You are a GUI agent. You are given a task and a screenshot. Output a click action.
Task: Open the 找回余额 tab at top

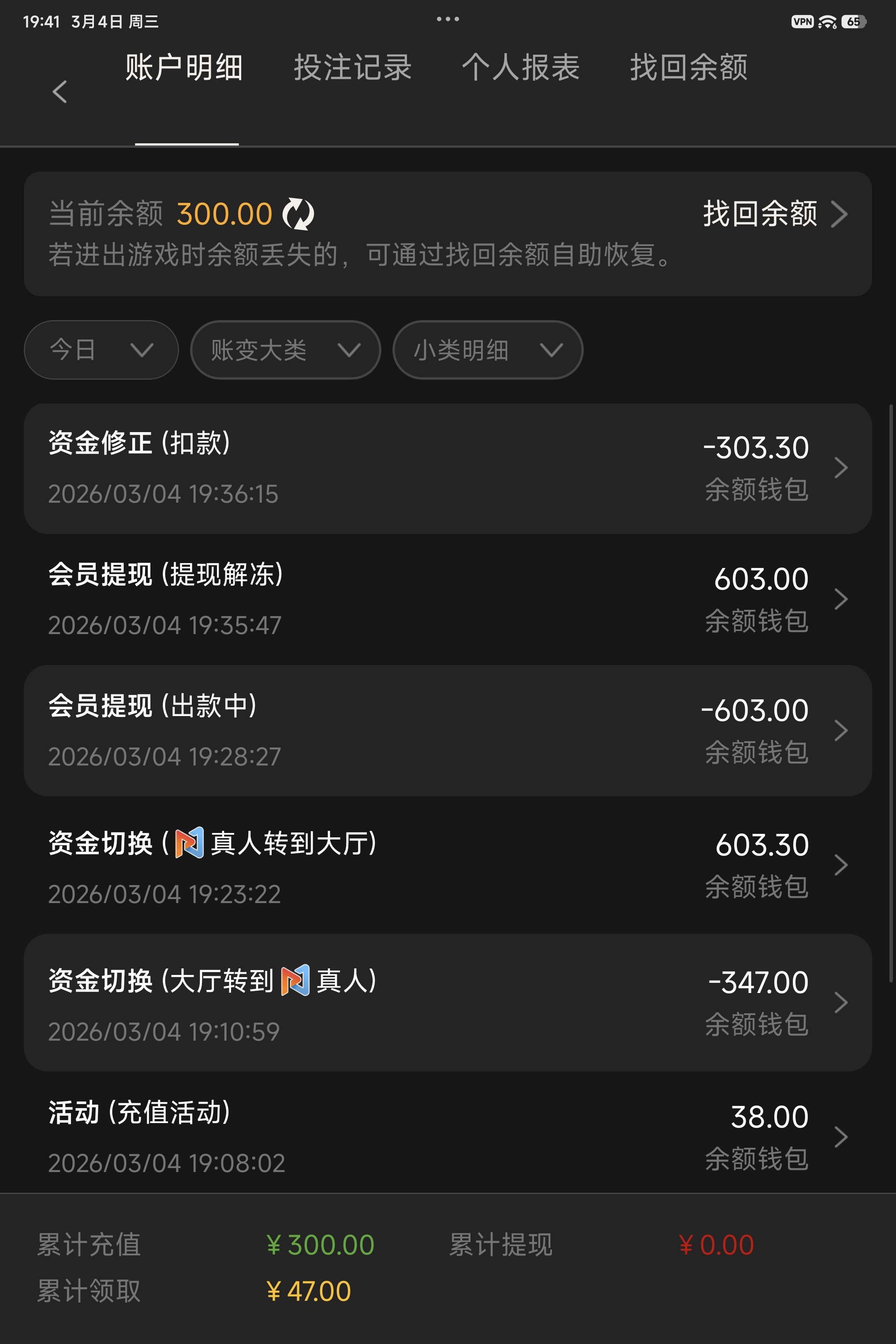[x=689, y=67]
